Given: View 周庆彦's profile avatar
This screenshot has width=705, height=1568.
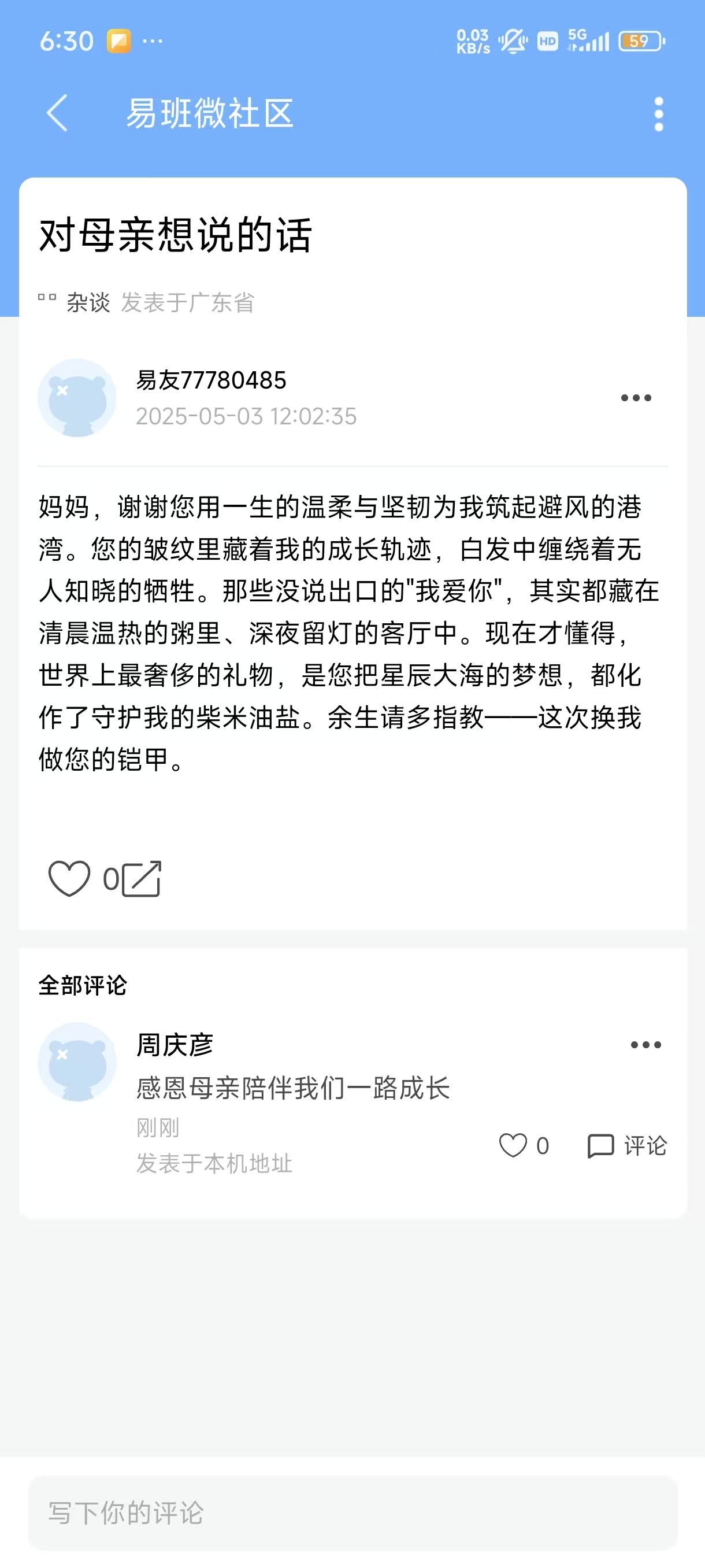Looking at the screenshot, I should tap(77, 1062).
